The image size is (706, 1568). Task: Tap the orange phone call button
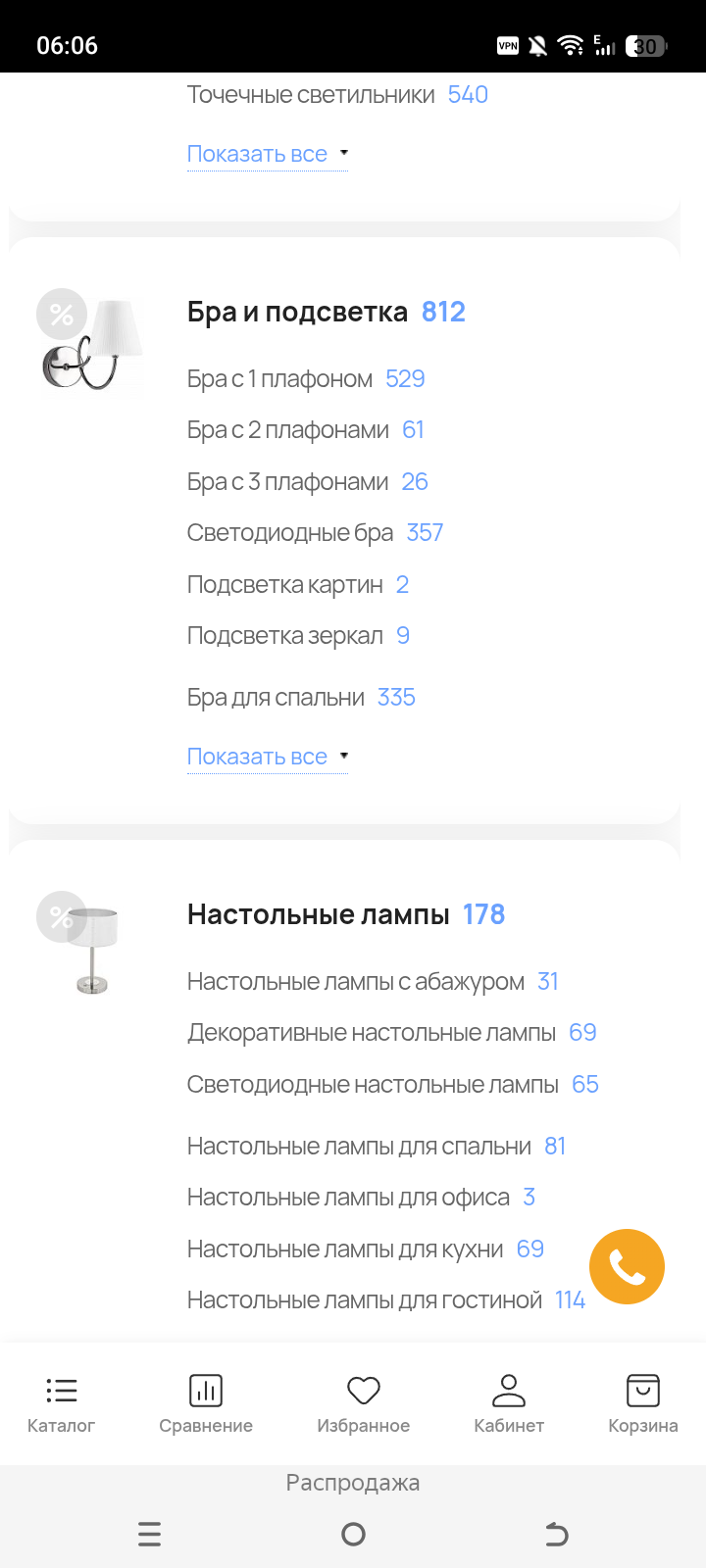pos(627,1266)
